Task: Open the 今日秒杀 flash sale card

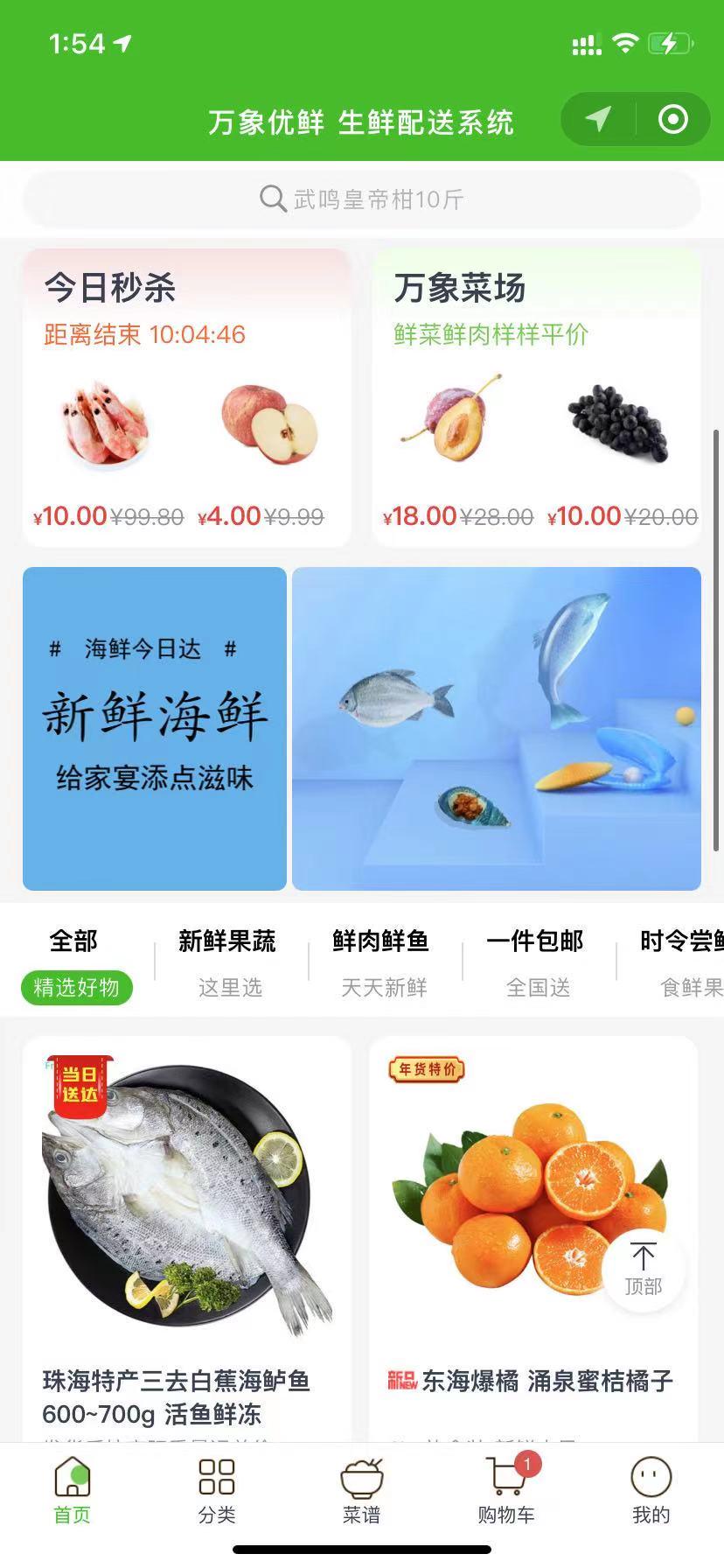Action: (186, 398)
